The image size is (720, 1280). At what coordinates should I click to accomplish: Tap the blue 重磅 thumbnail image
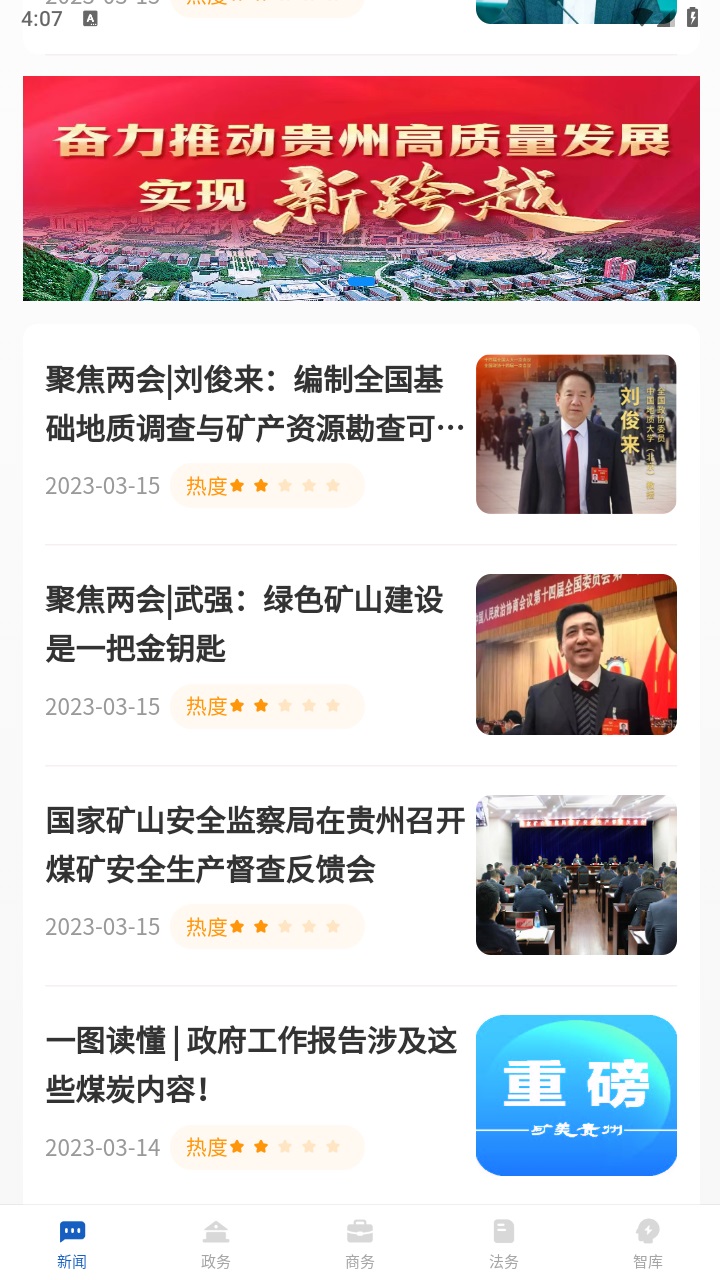pyautogui.click(x=576, y=1095)
